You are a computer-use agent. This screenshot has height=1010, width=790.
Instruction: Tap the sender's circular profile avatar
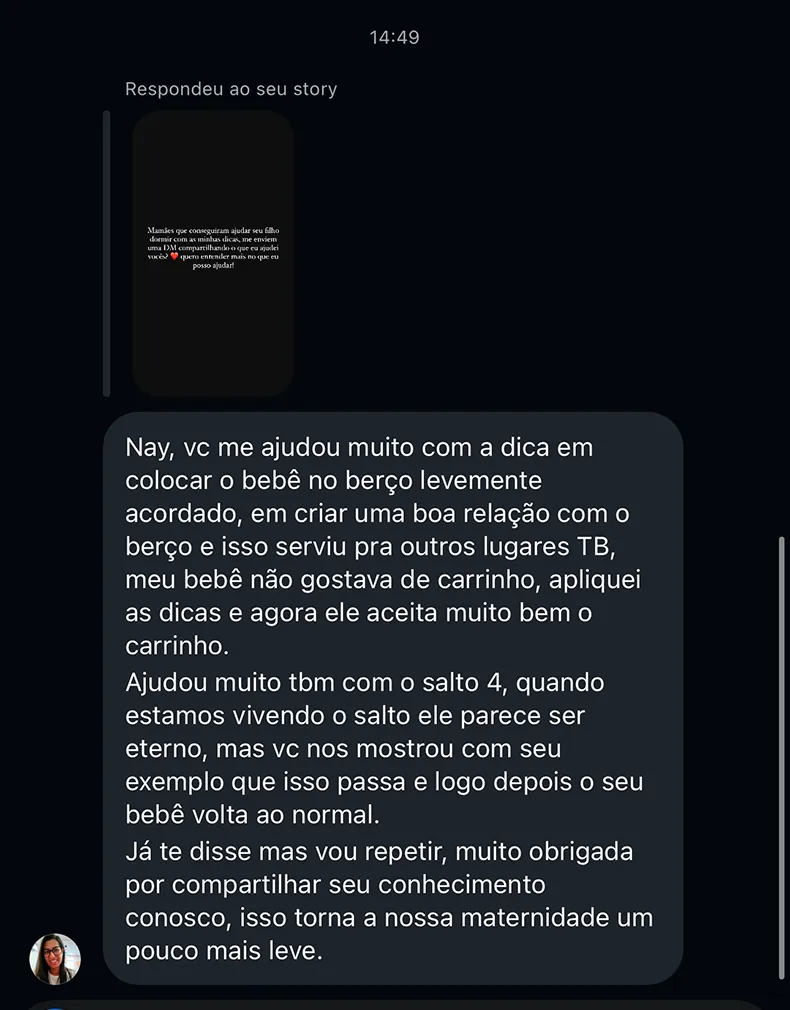click(55, 958)
